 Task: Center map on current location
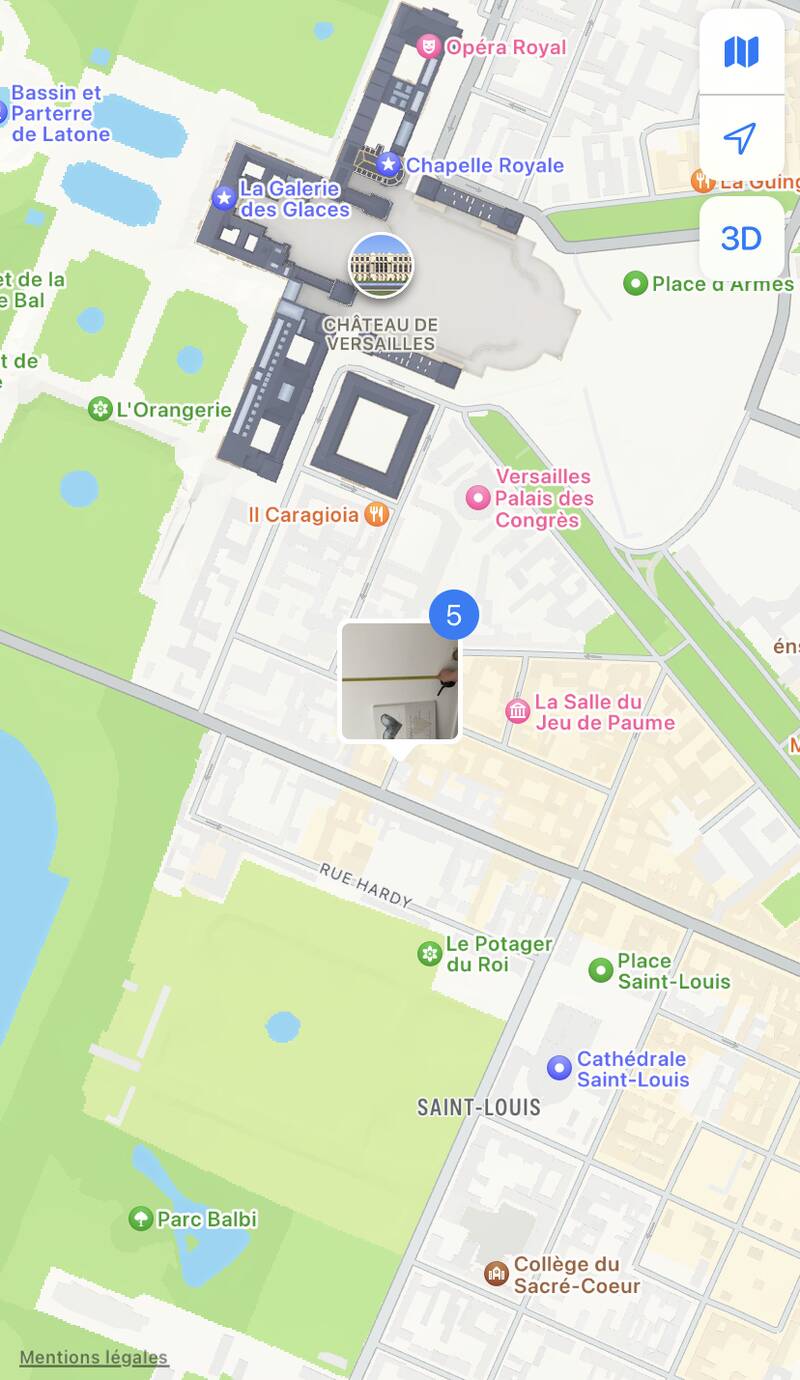pyautogui.click(x=741, y=138)
